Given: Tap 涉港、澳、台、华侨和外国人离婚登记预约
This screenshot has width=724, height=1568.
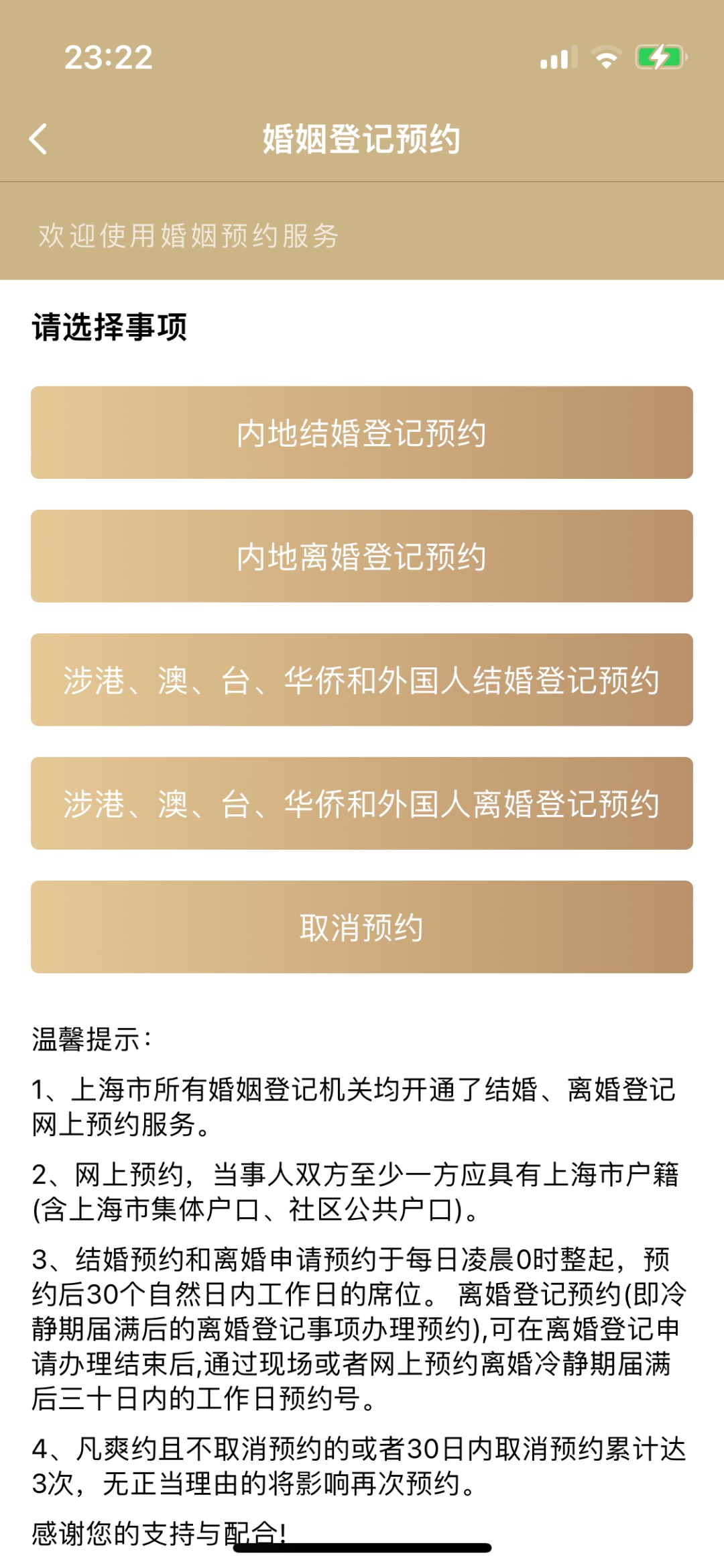Looking at the screenshot, I should [362, 803].
